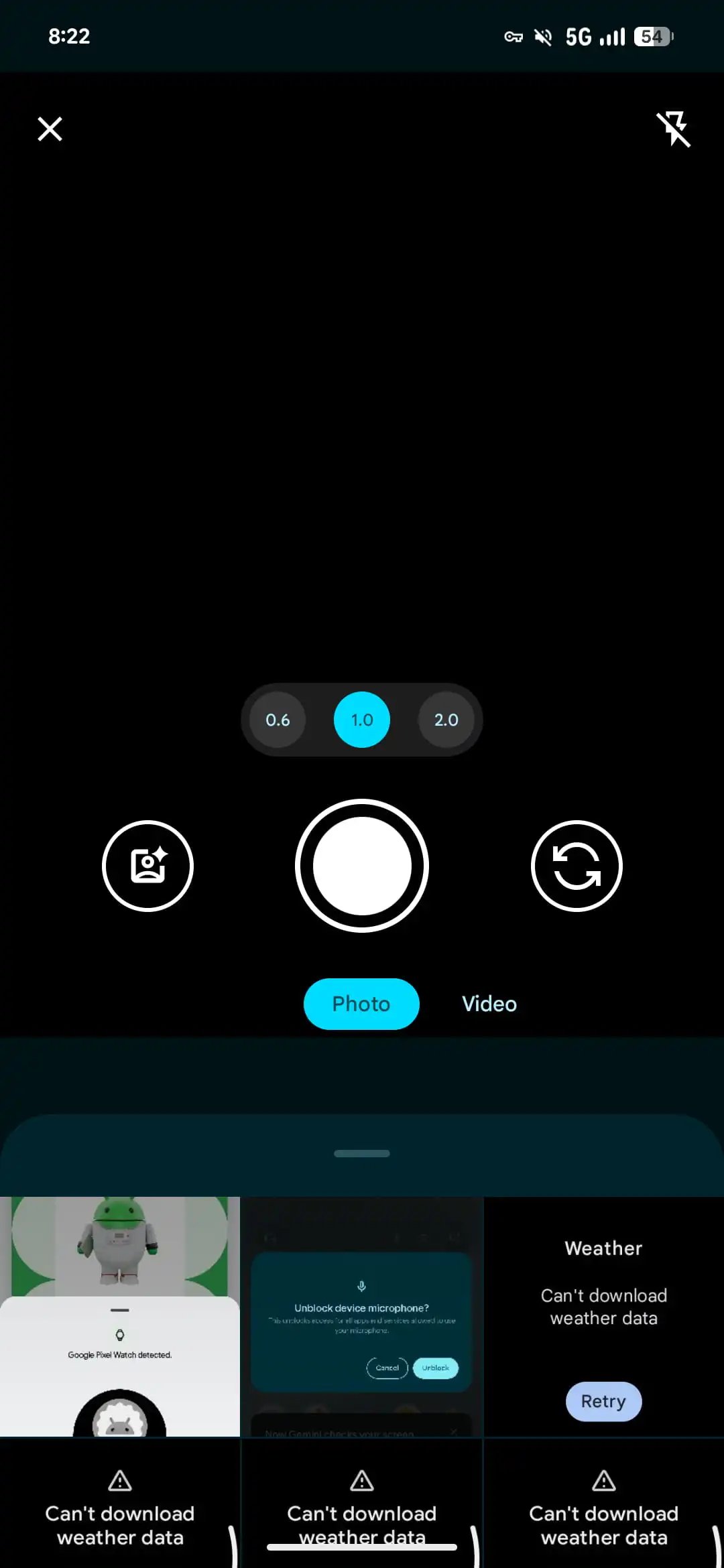Flip to the other camera
This screenshot has height=1568, width=724.
point(577,866)
